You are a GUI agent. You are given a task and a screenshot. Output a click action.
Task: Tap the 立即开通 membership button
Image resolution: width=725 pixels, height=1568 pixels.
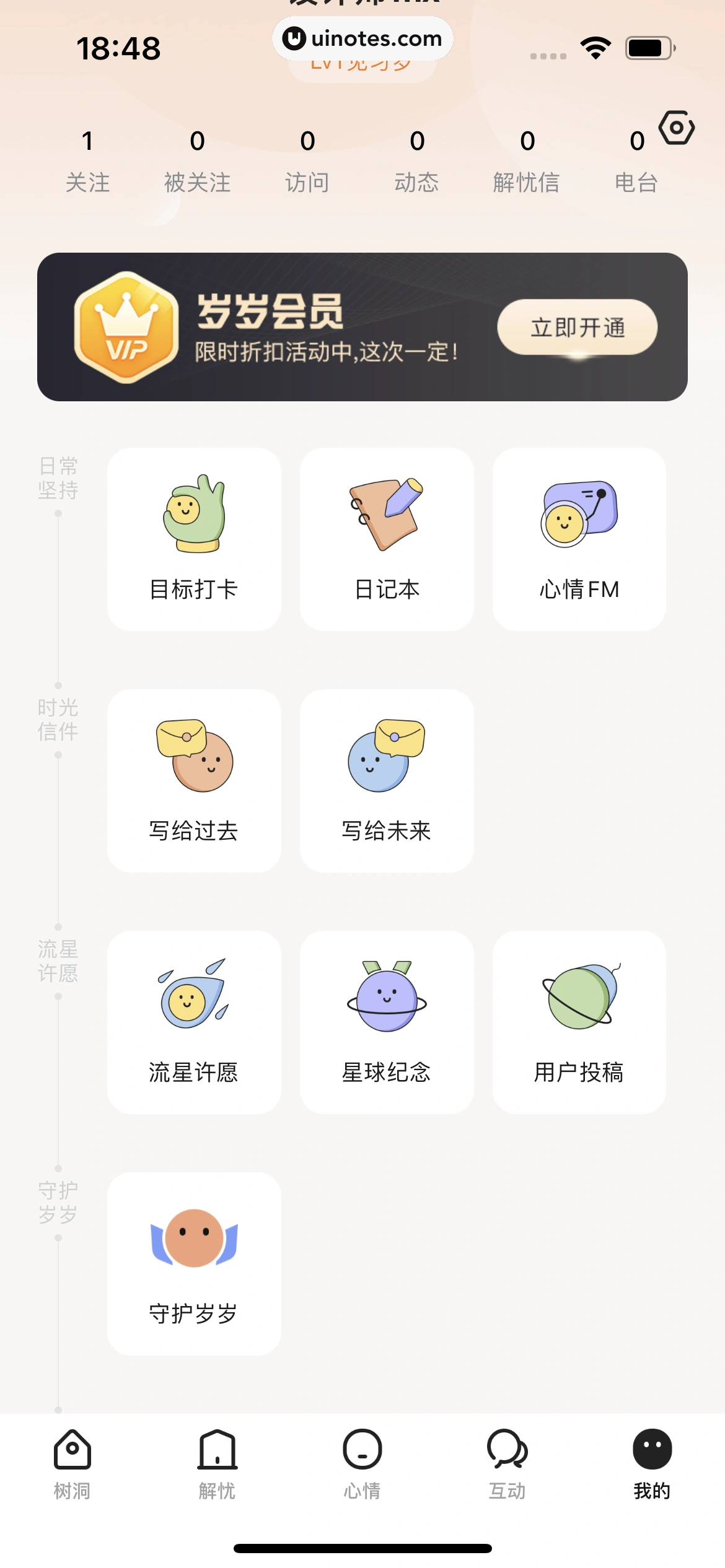(579, 327)
